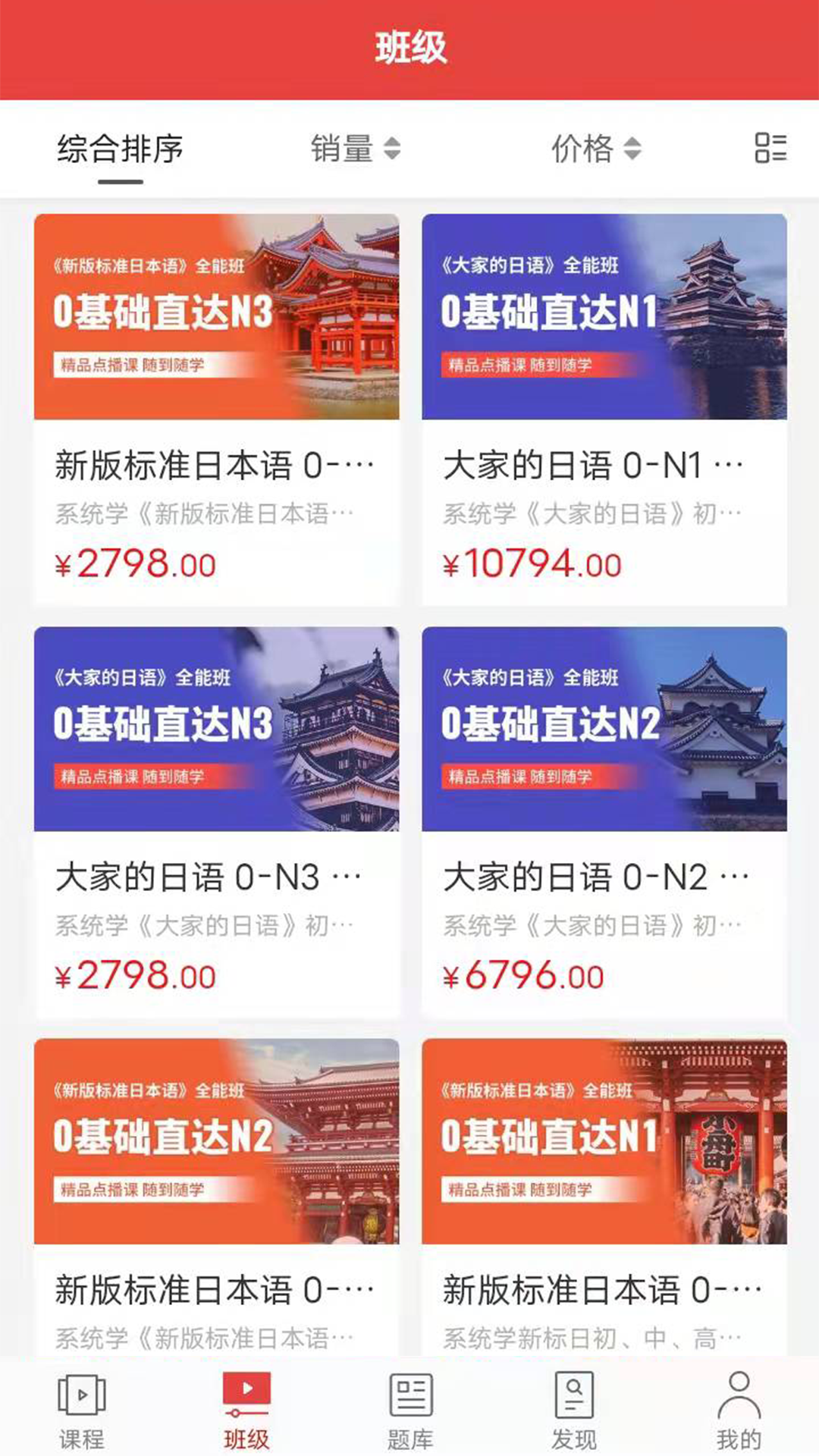Switch to list layout view icon
Screen dimensions: 819x1456
coord(770,148)
